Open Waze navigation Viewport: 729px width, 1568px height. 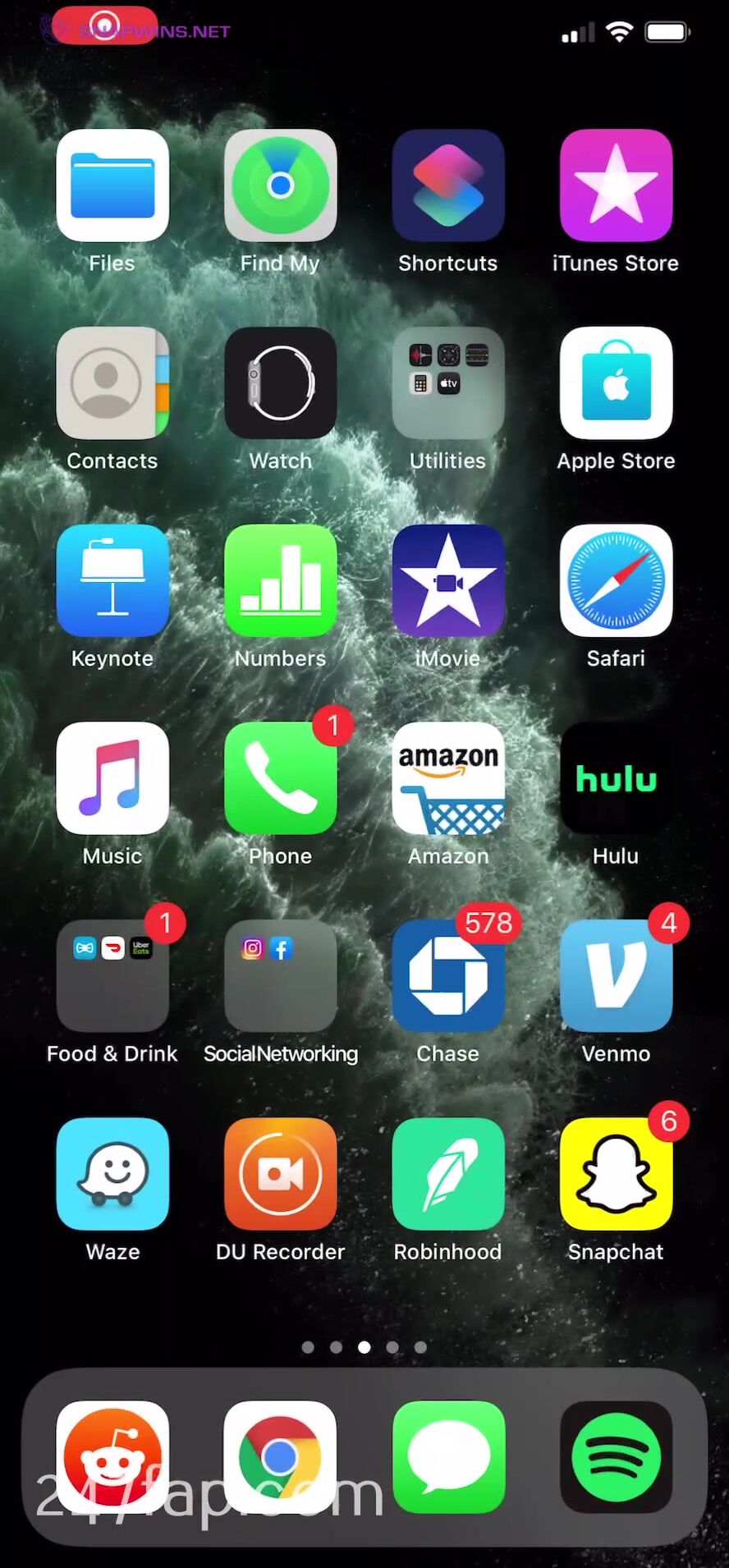click(112, 1174)
